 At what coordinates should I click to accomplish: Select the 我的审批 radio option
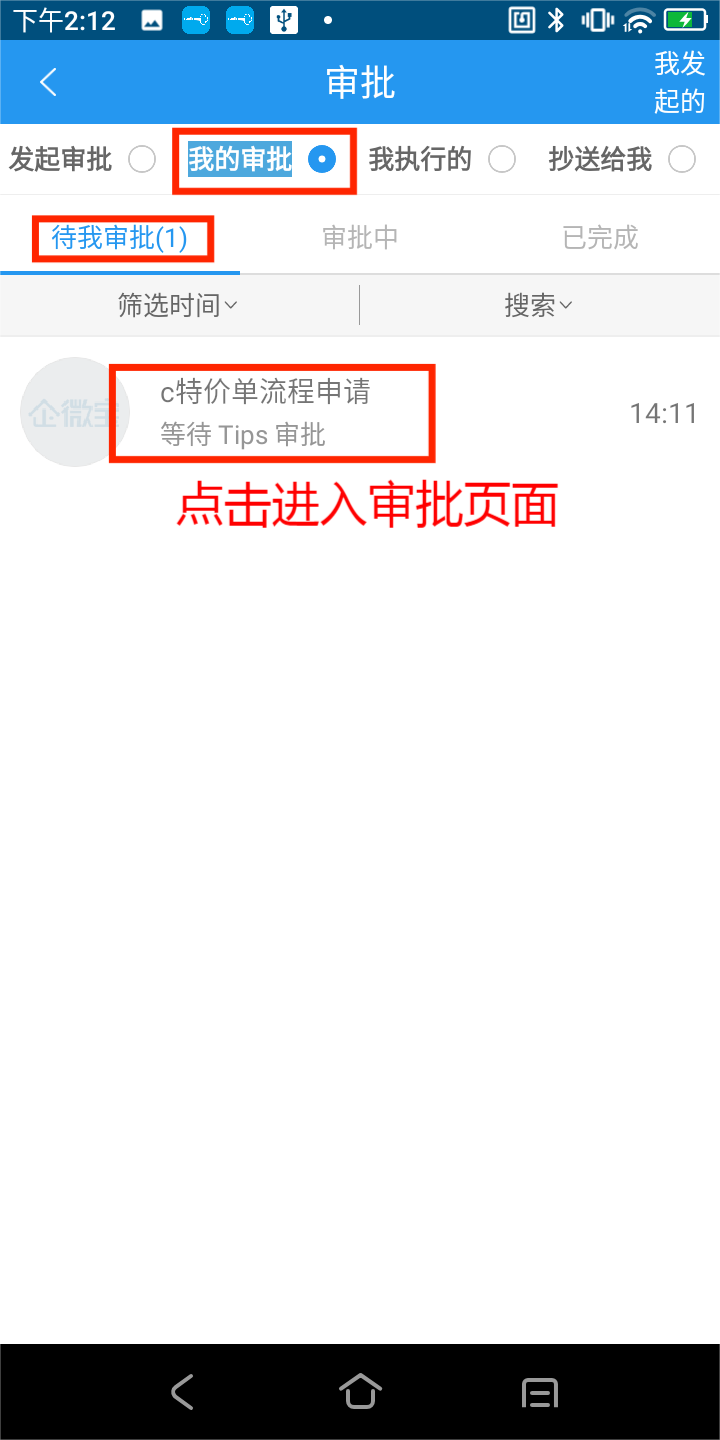[321, 159]
